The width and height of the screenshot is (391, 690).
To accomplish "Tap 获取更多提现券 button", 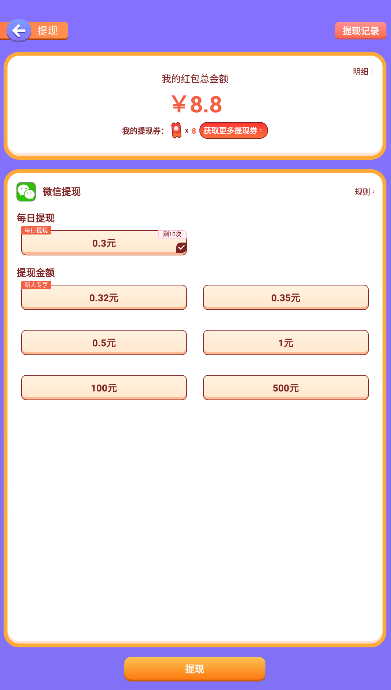I will [x=234, y=131].
